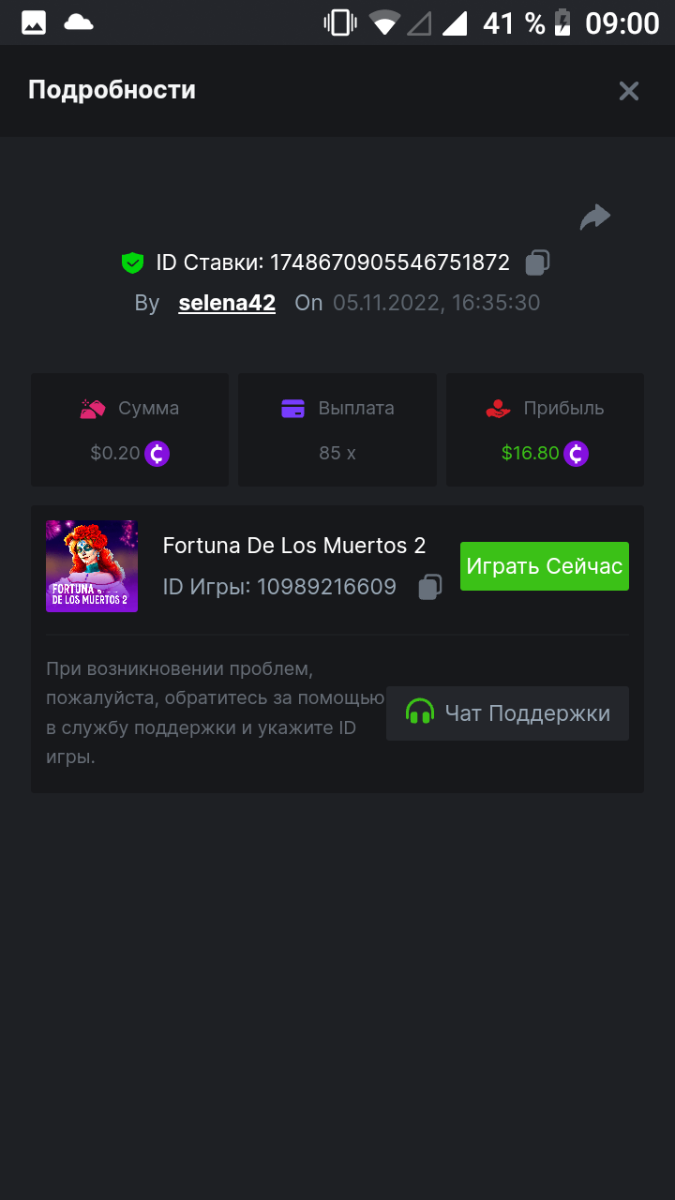
Task: Close the Подробности dialog
Action: pyautogui.click(x=628, y=91)
